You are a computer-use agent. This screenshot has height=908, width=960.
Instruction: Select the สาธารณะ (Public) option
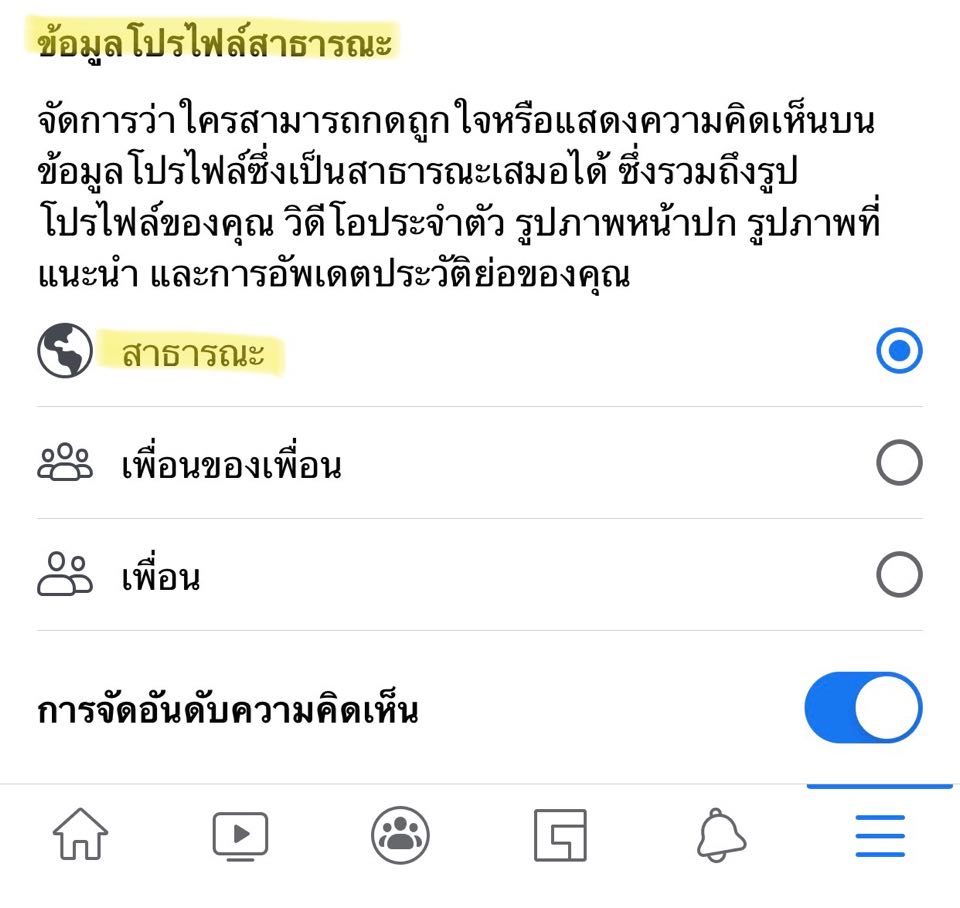click(x=898, y=352)
